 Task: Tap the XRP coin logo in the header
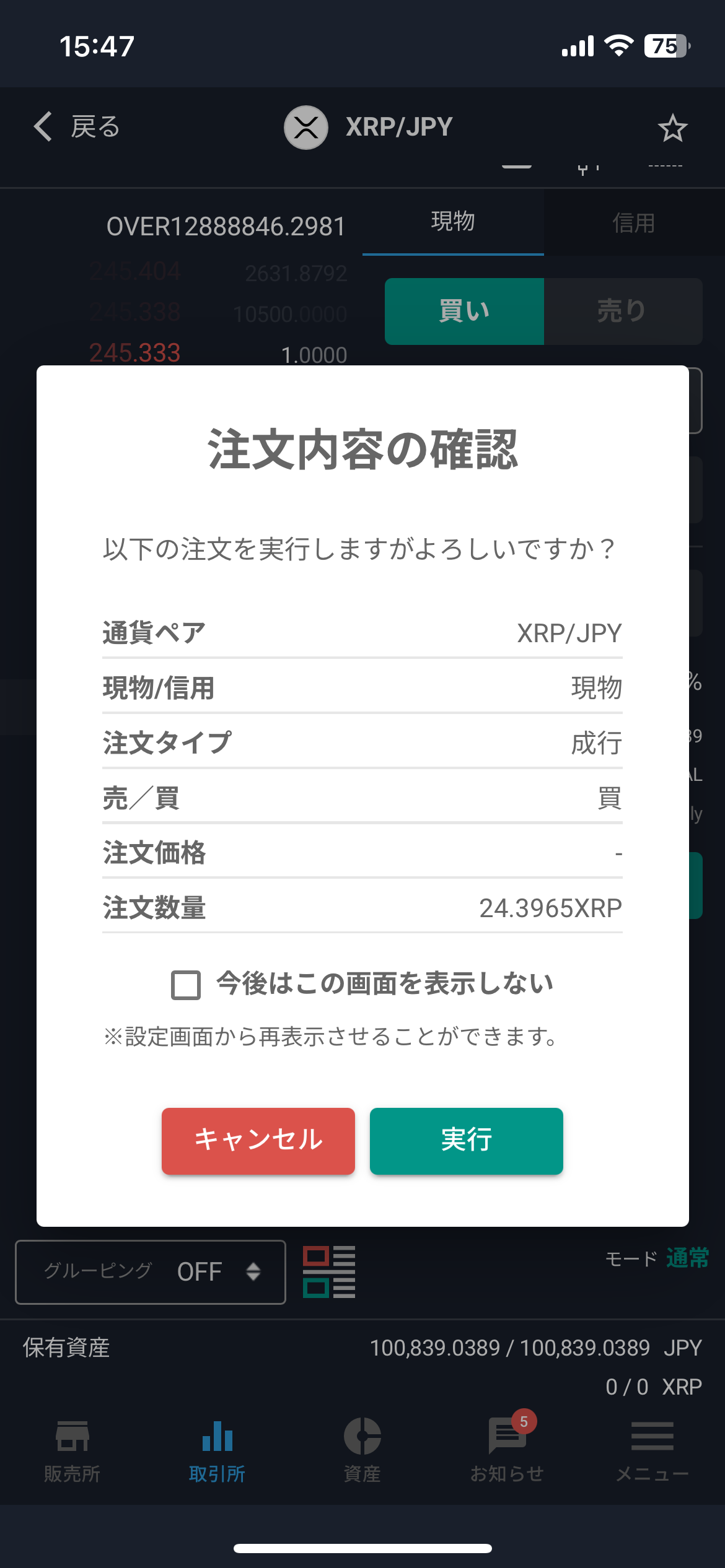(x=305, y=127)
